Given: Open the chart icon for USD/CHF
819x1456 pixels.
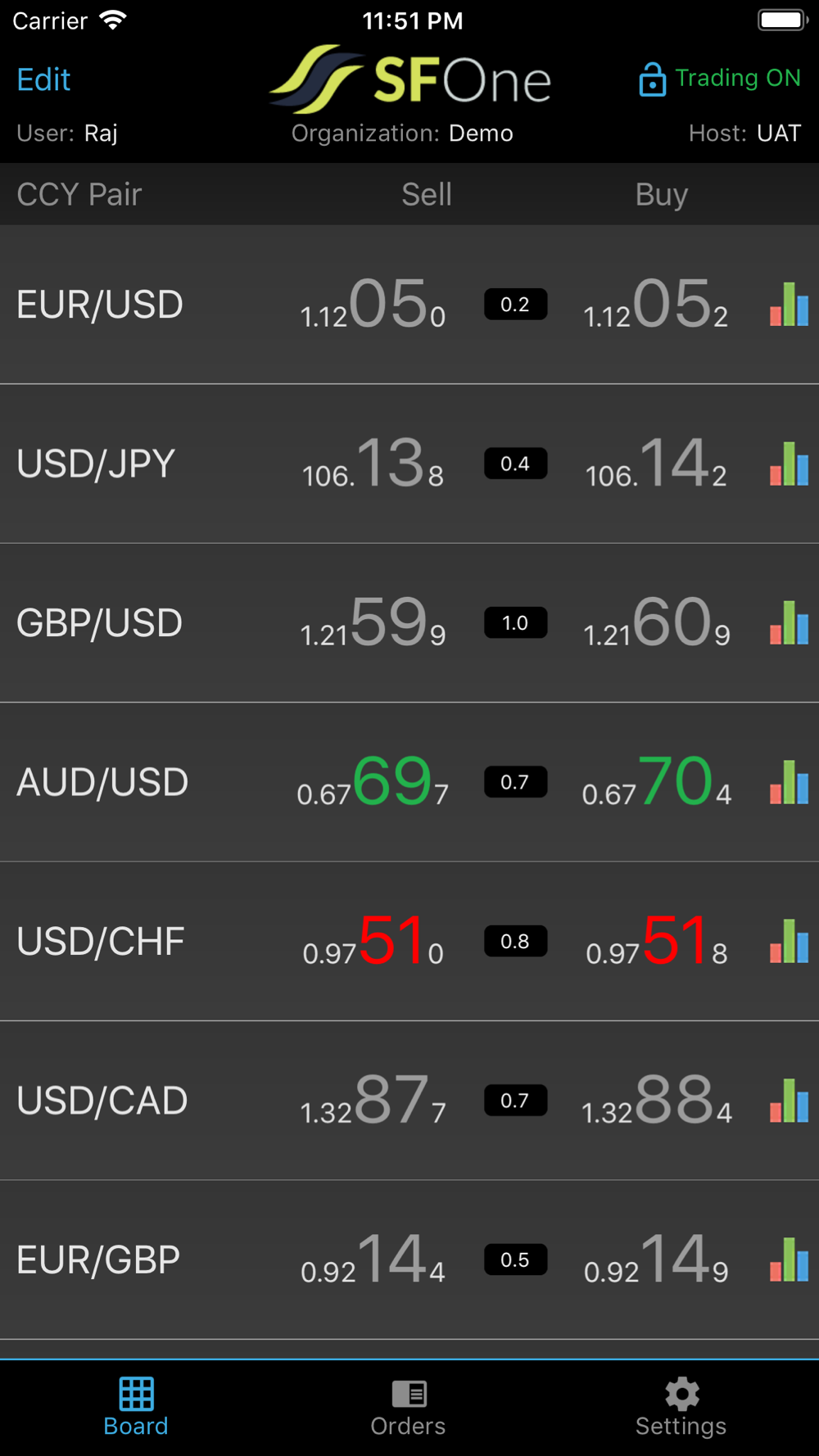Looking at the screenshot, I should click(x=789, y=941).
